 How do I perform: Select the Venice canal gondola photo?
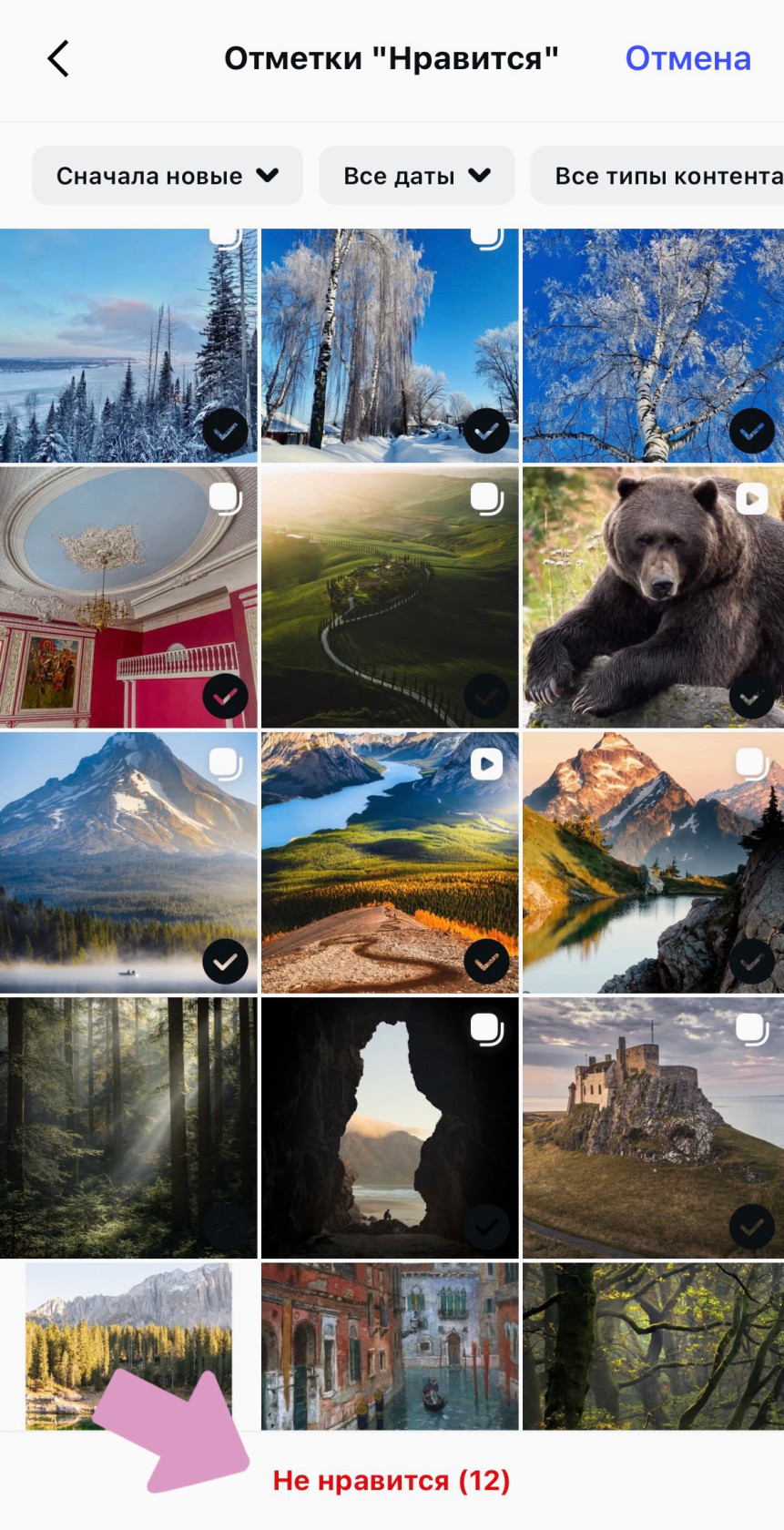click(x=390, y=1345)
